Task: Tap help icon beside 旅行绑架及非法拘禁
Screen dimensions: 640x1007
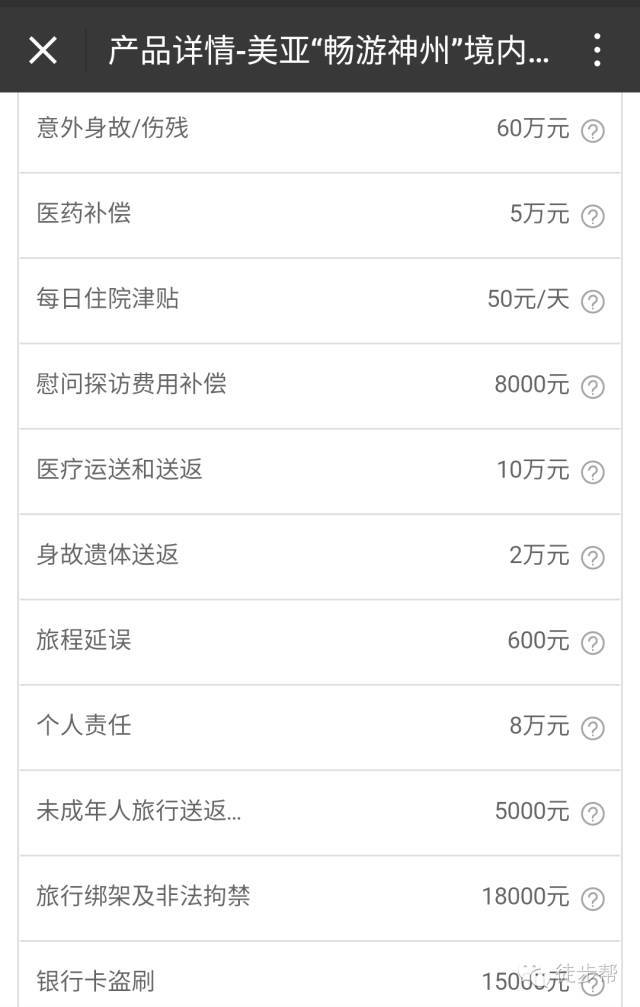Action: pos(592,899)
